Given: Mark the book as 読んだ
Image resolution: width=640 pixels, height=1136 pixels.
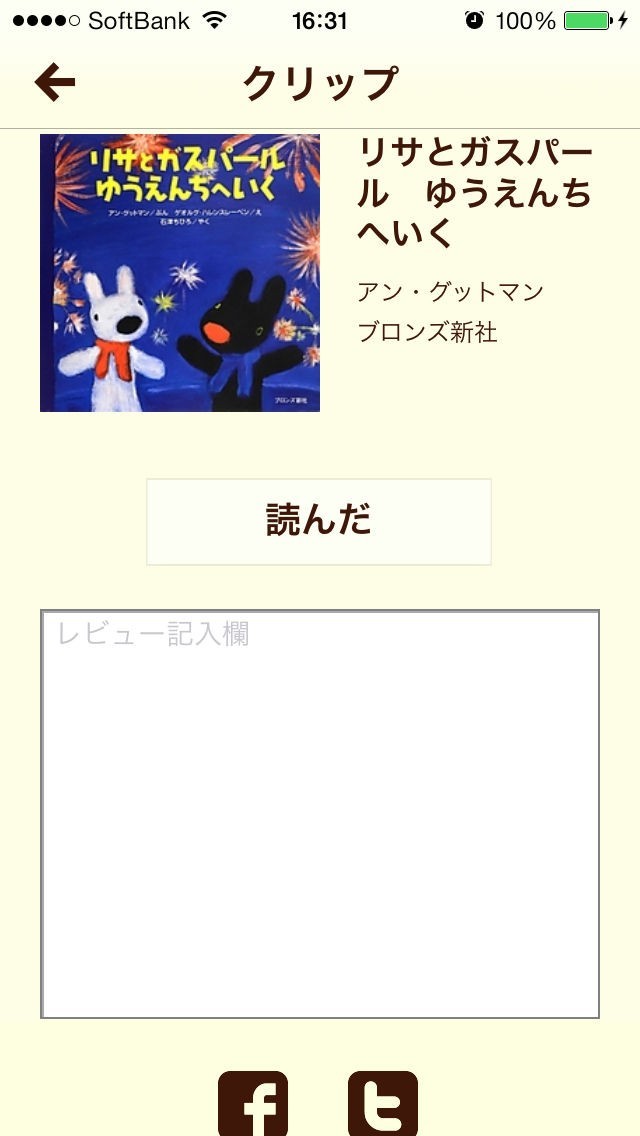Looking at the screenshot, I should 319,522.
